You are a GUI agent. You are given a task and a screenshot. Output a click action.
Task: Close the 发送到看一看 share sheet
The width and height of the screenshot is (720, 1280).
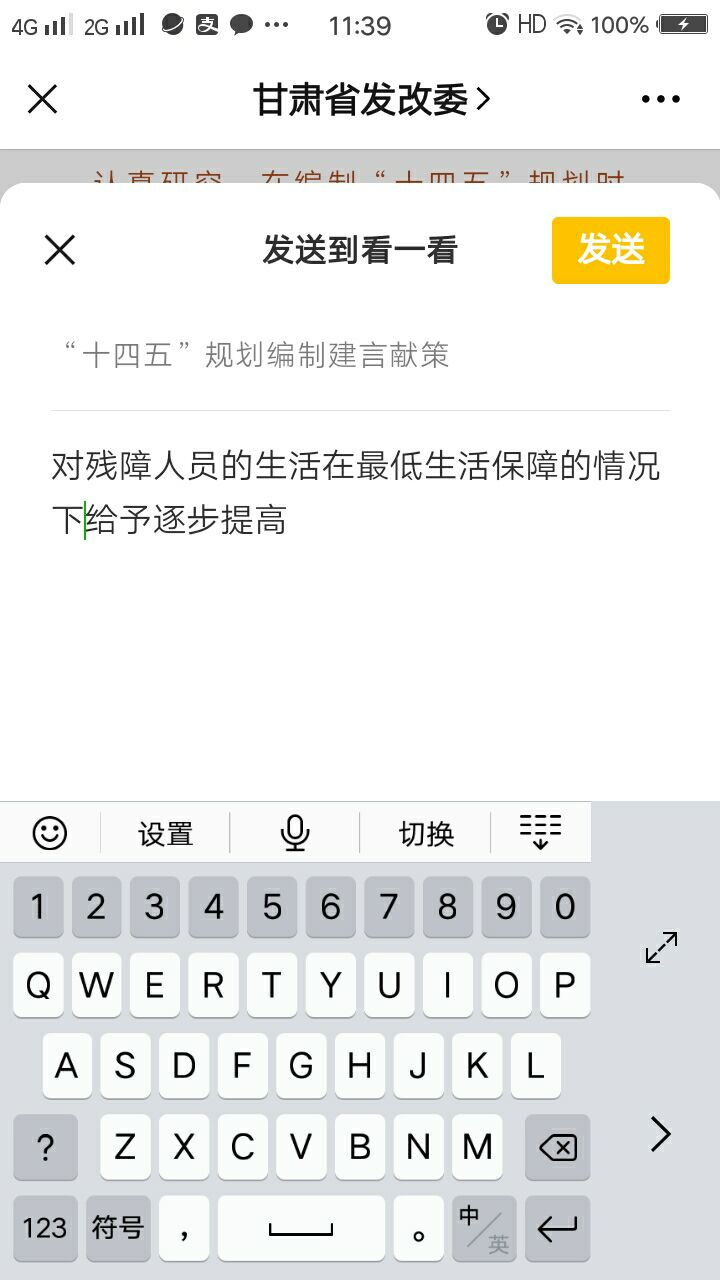[x=58, y=250]
